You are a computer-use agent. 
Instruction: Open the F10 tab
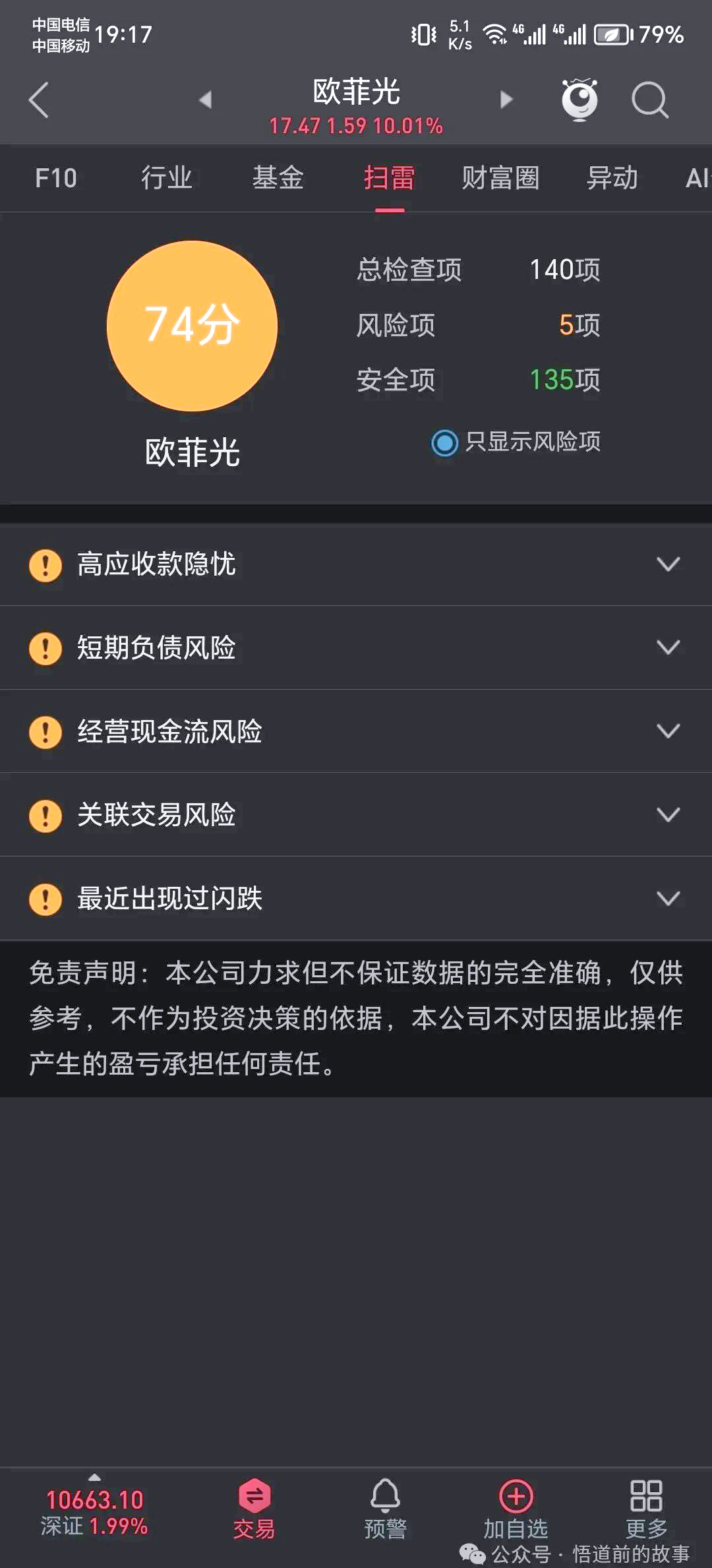click(56, 178)
